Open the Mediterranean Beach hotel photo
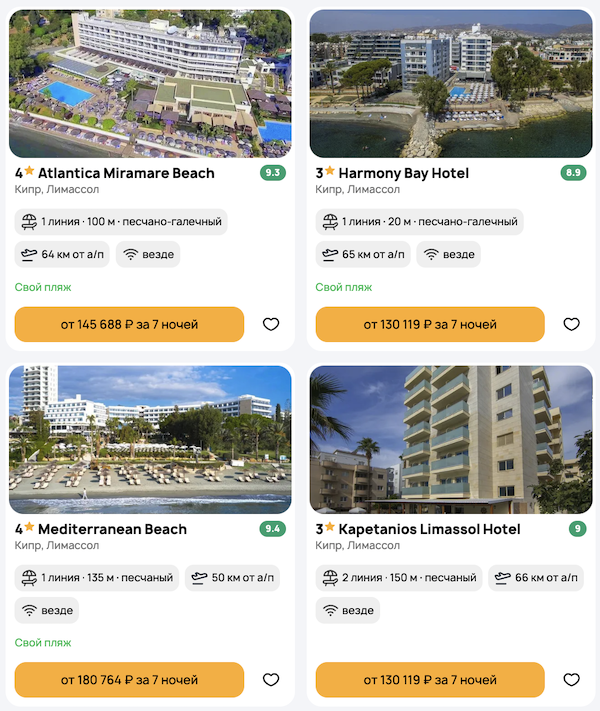600x711 pixels. pyautogui.click(x=150, y=440)
